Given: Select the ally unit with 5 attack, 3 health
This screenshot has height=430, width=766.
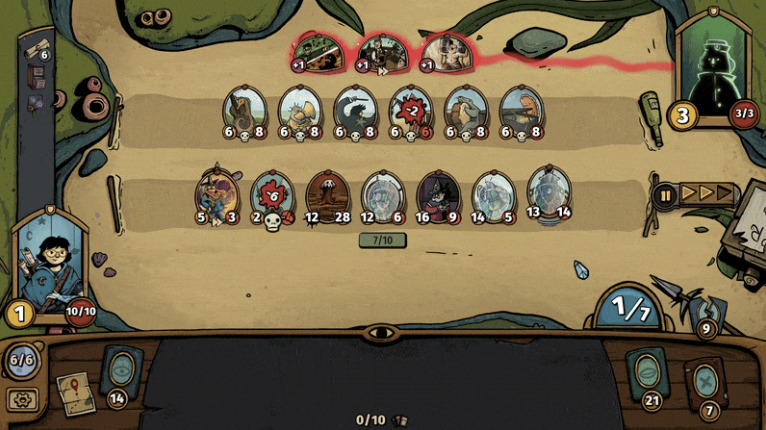Looking at the screenshot, I should coord(217,196).
